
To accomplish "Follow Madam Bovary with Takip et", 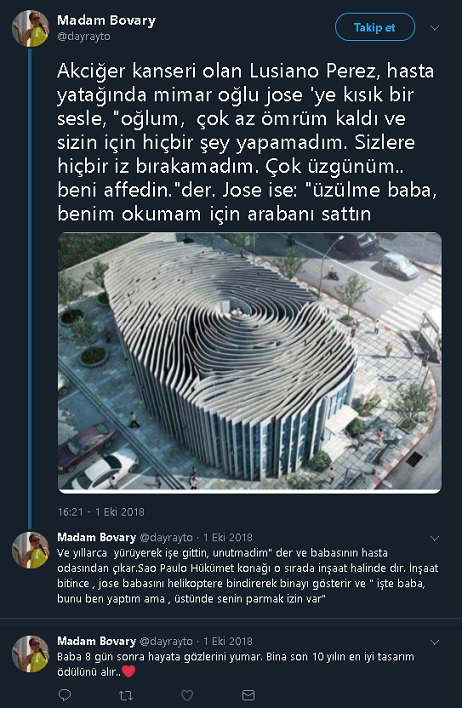I will [x=374, y=28].
